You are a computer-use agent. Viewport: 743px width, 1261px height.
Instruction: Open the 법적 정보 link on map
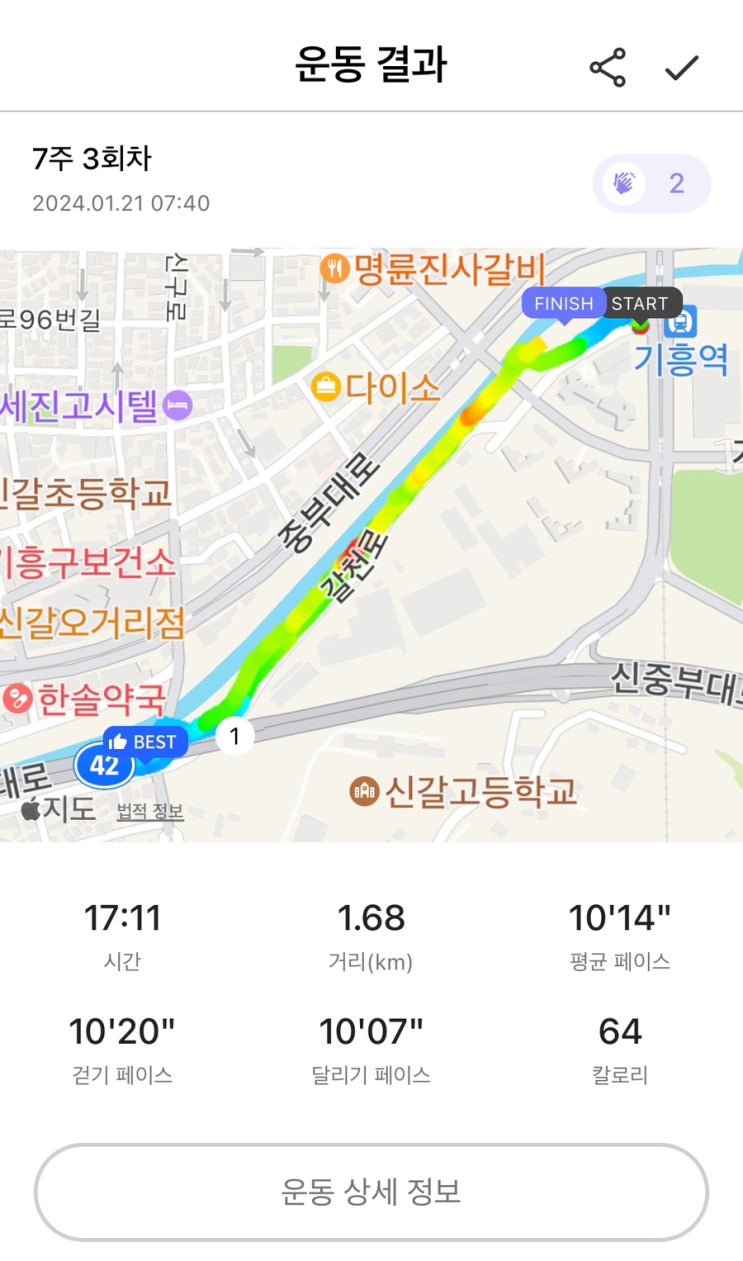click(150, 812)
